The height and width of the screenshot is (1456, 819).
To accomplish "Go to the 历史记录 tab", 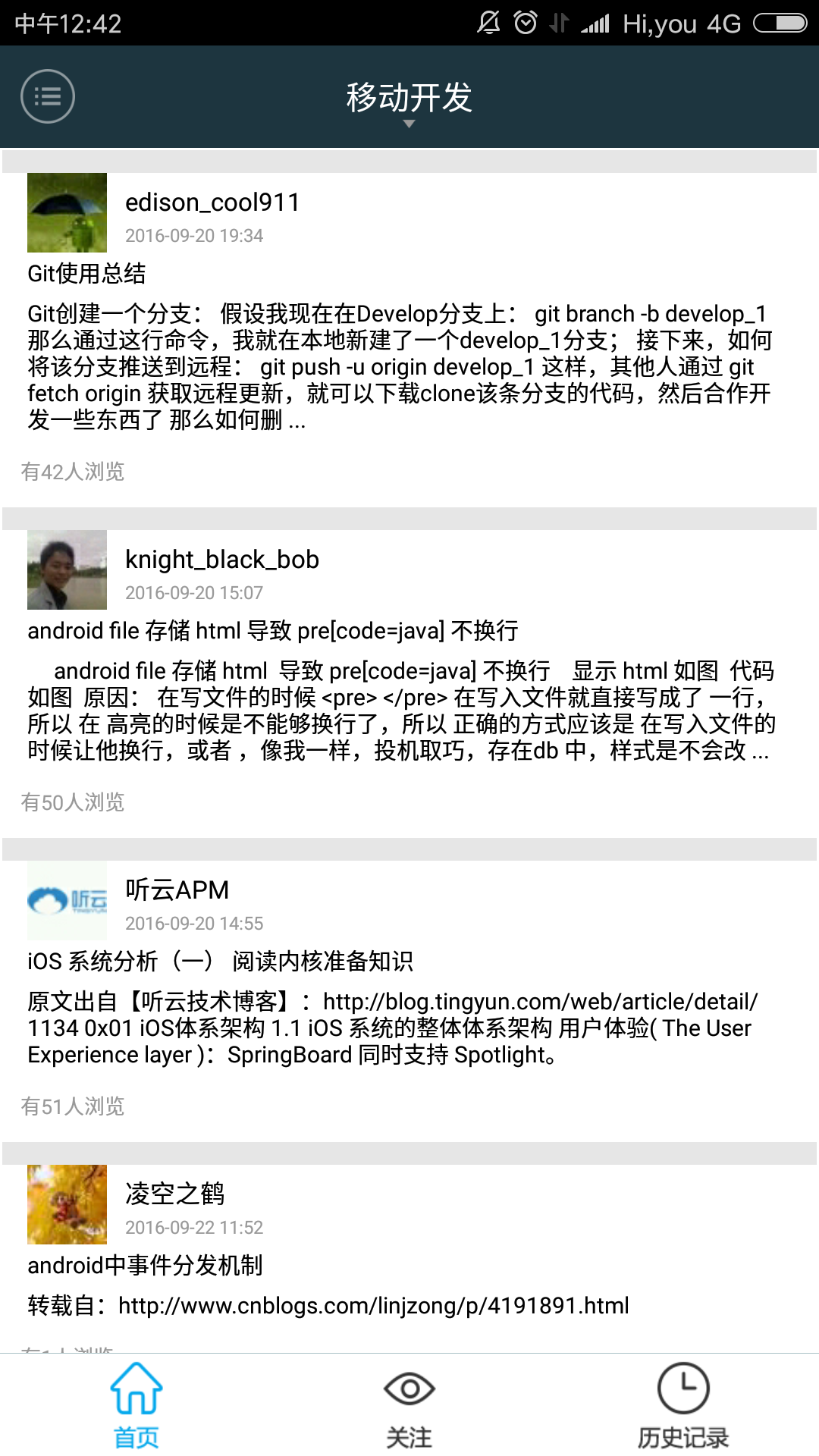I will click(682, 1405).
